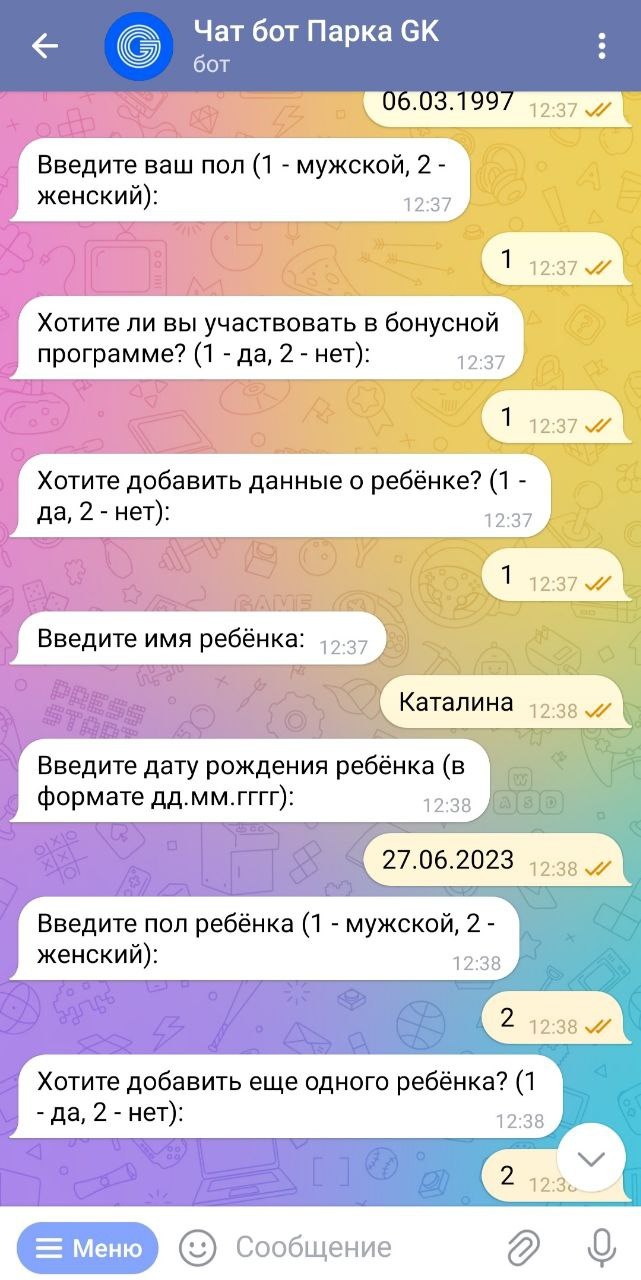Open the Чат бот Парка GK profile header

click(316, 46)
